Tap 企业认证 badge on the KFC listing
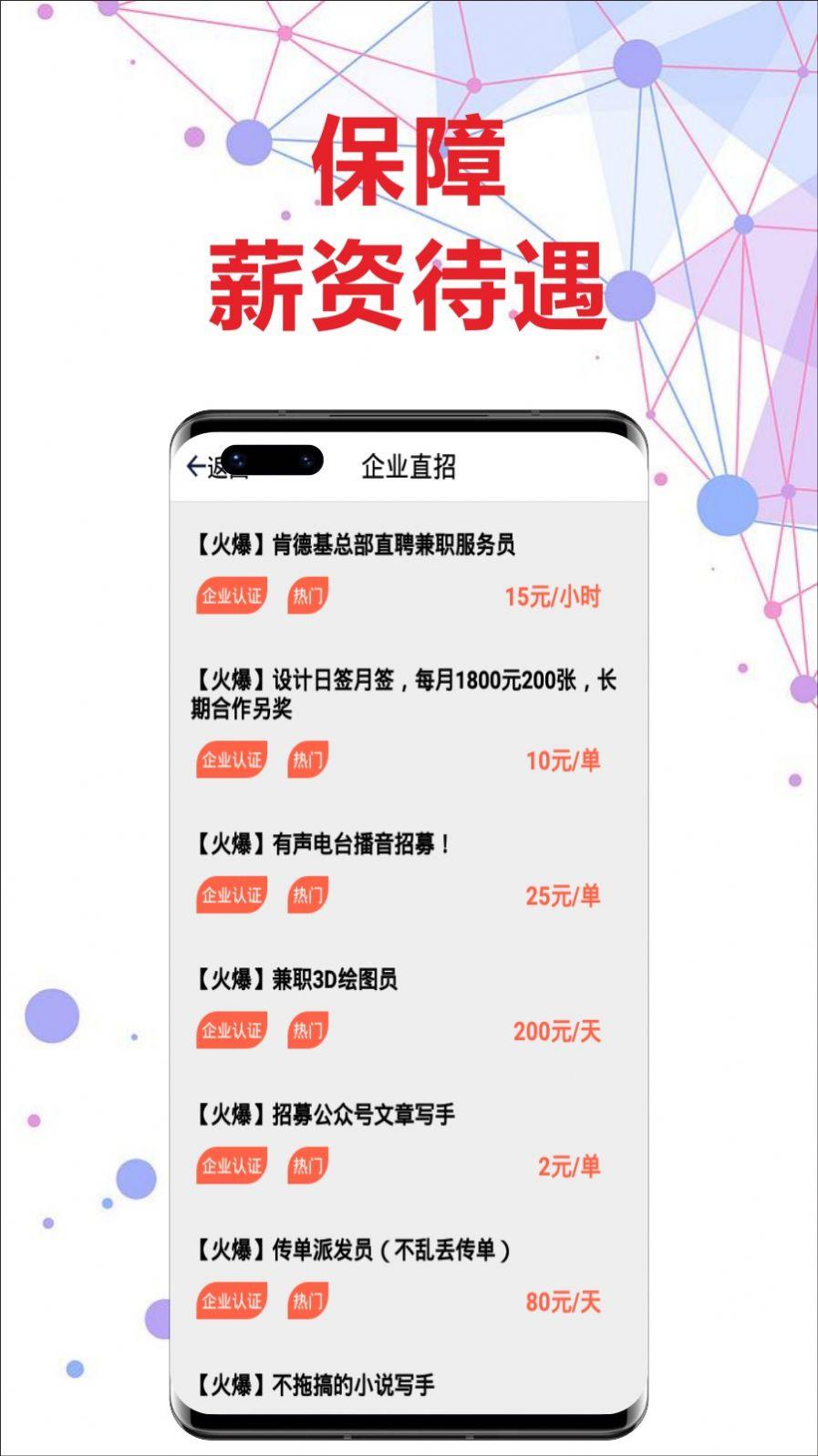Viewport: 818px width, 1456px height. pyautogui.click(x=228, y=597)
